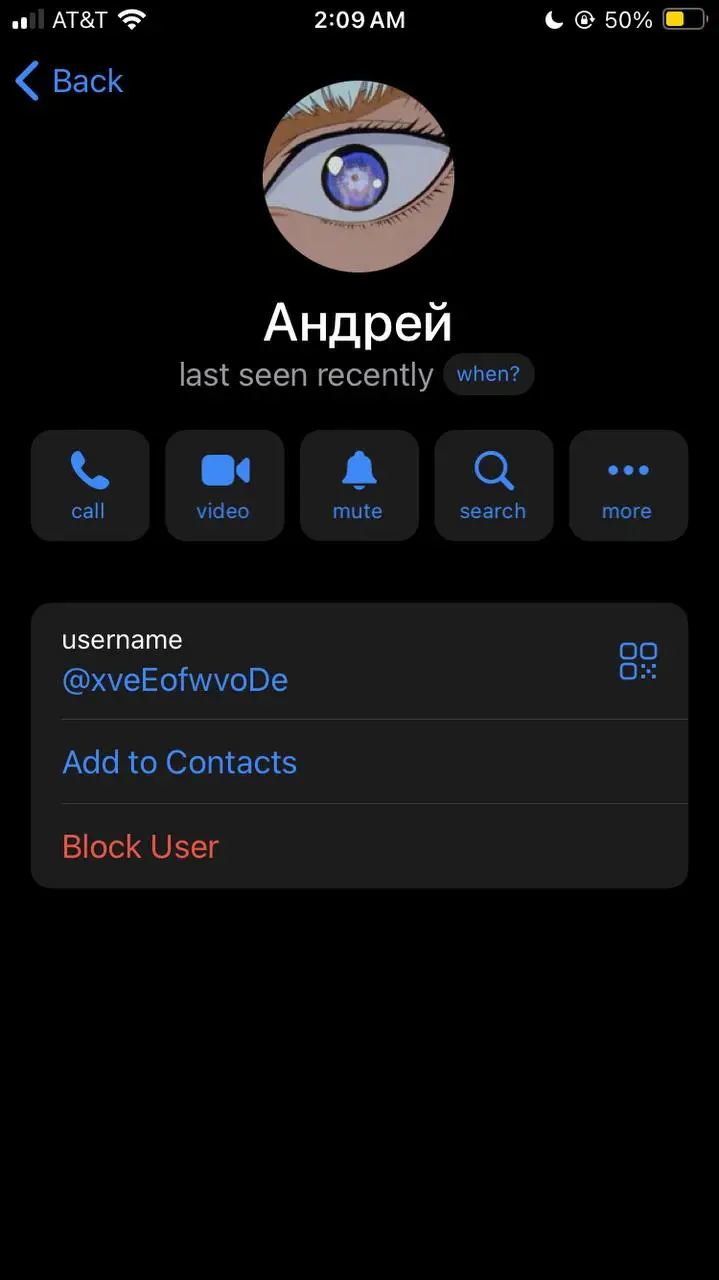
Task: Tap the "when?" chip next to last seen
Action: [x=488, y=374]
